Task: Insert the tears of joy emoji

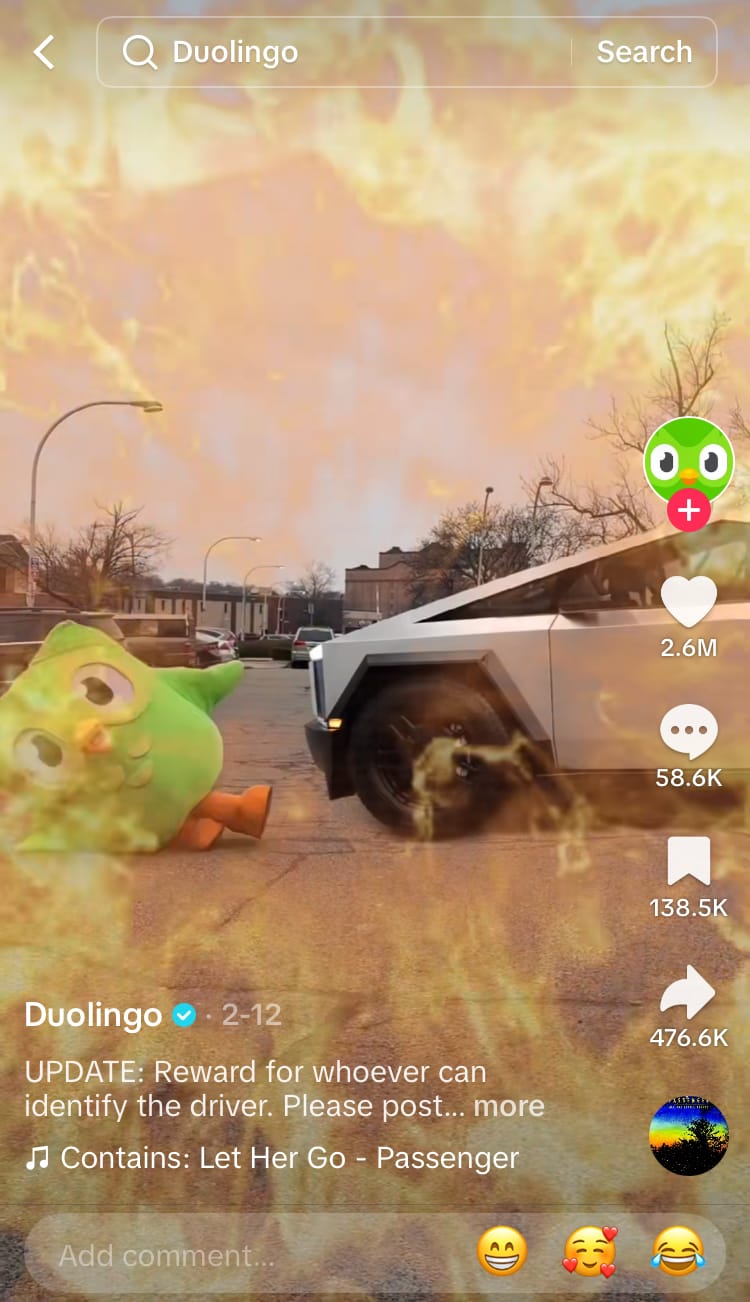Action: pos(678,1252)
